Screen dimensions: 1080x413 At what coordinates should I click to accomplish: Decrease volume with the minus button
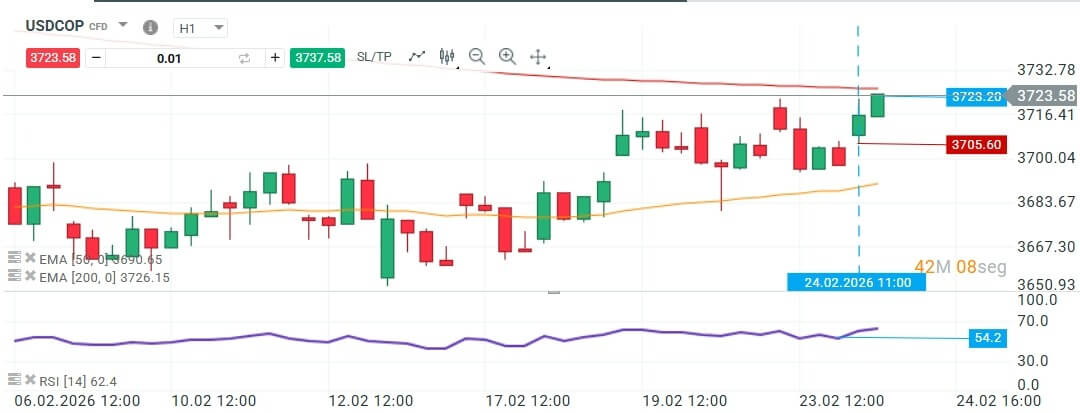(95, 57)
